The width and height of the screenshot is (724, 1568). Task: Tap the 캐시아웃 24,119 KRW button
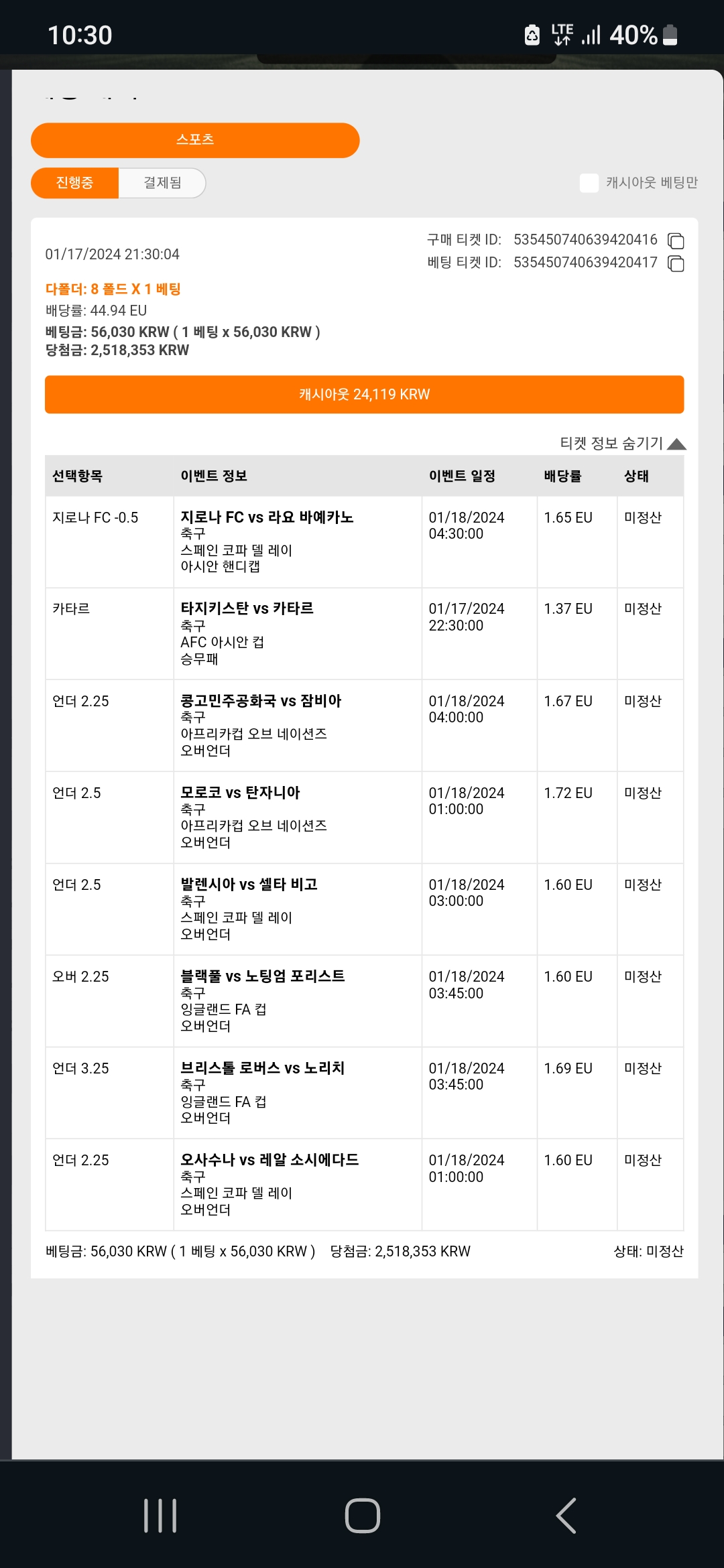tap(364, 395)
